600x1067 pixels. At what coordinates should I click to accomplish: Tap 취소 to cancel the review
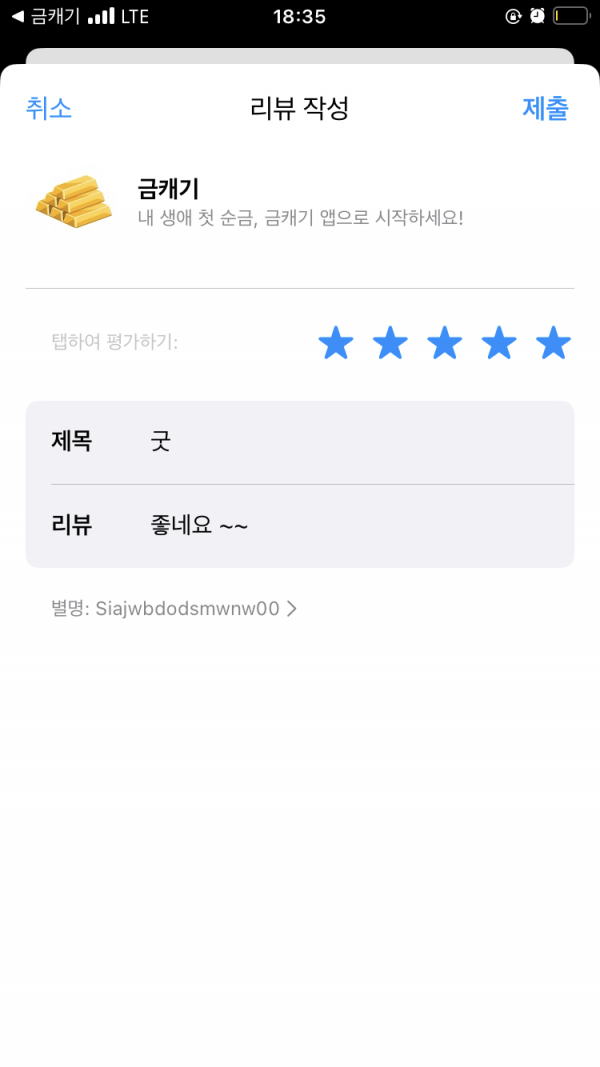[48, 108]
